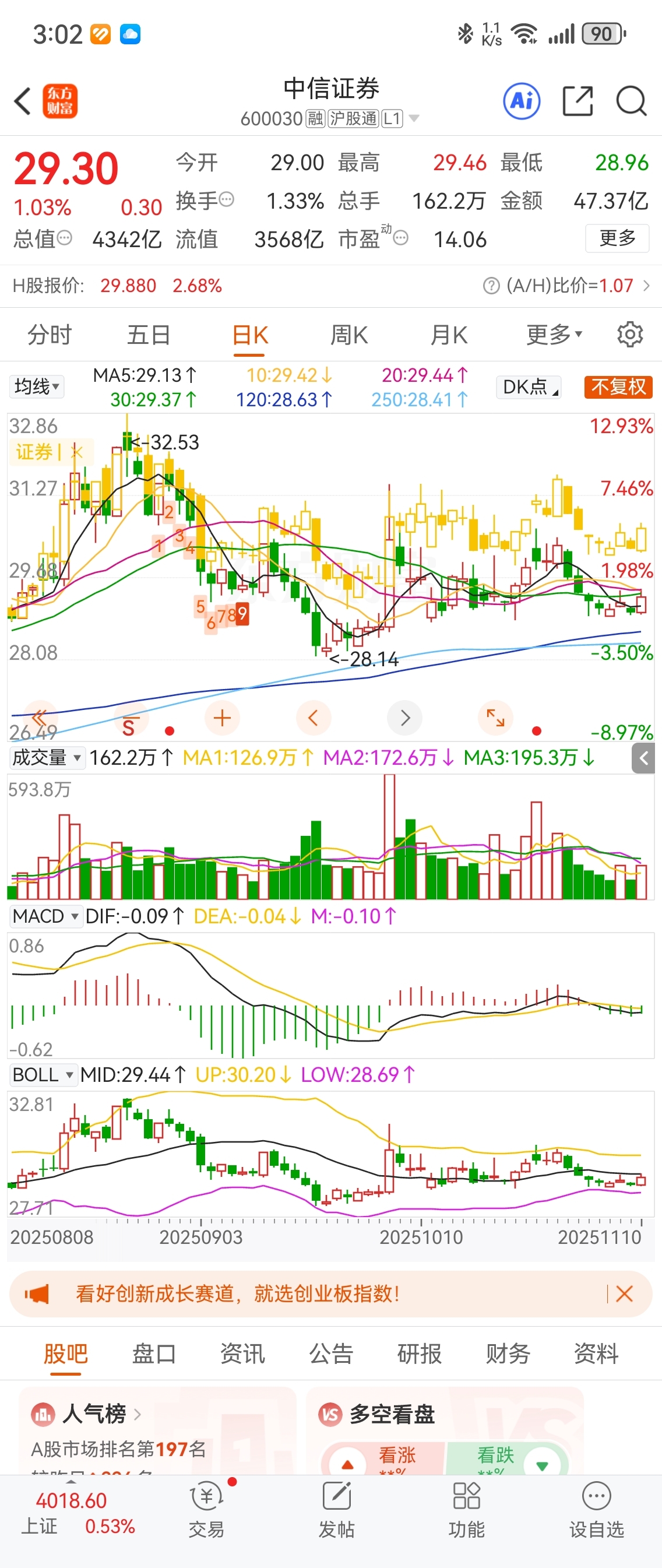
Task: Expand the 更多 chart period dropdown
Action: pos(554,335)
